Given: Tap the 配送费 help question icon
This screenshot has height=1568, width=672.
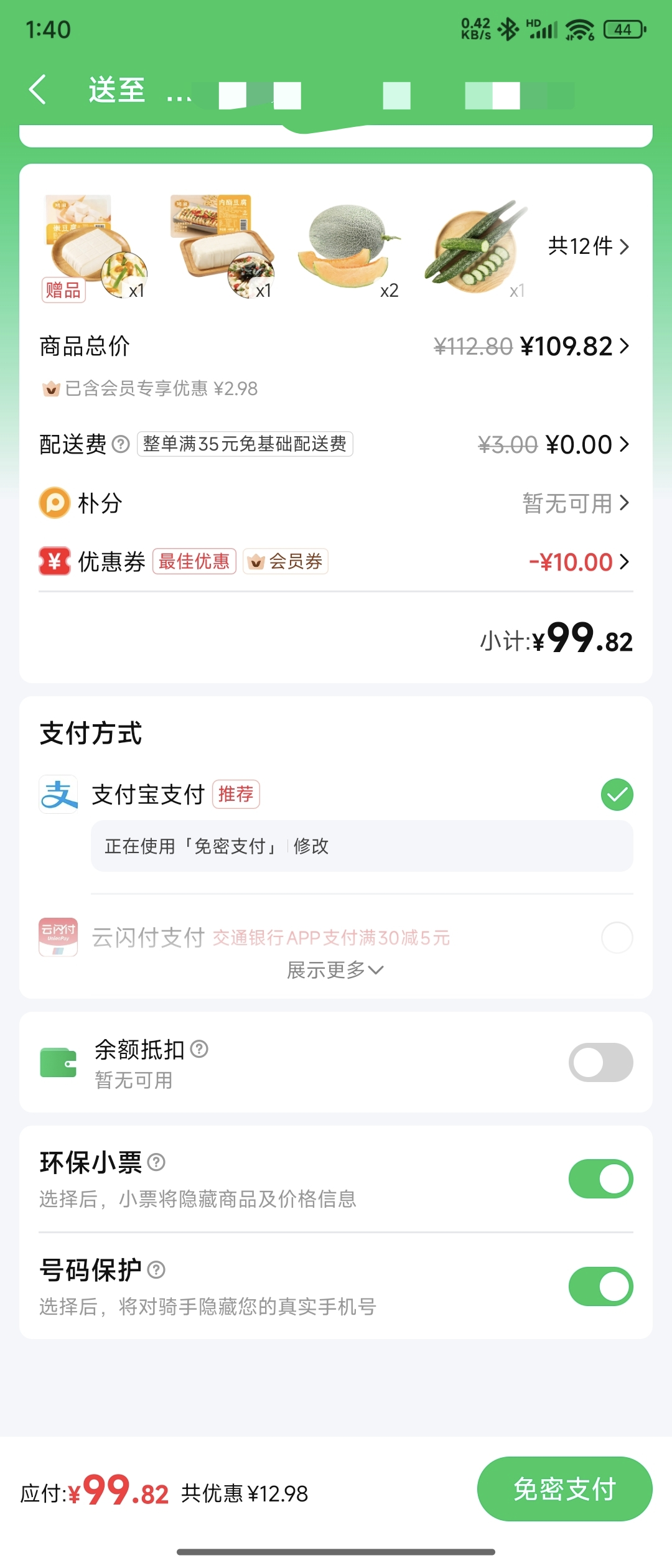Looking at the screenshot, I should coord(121,444).
